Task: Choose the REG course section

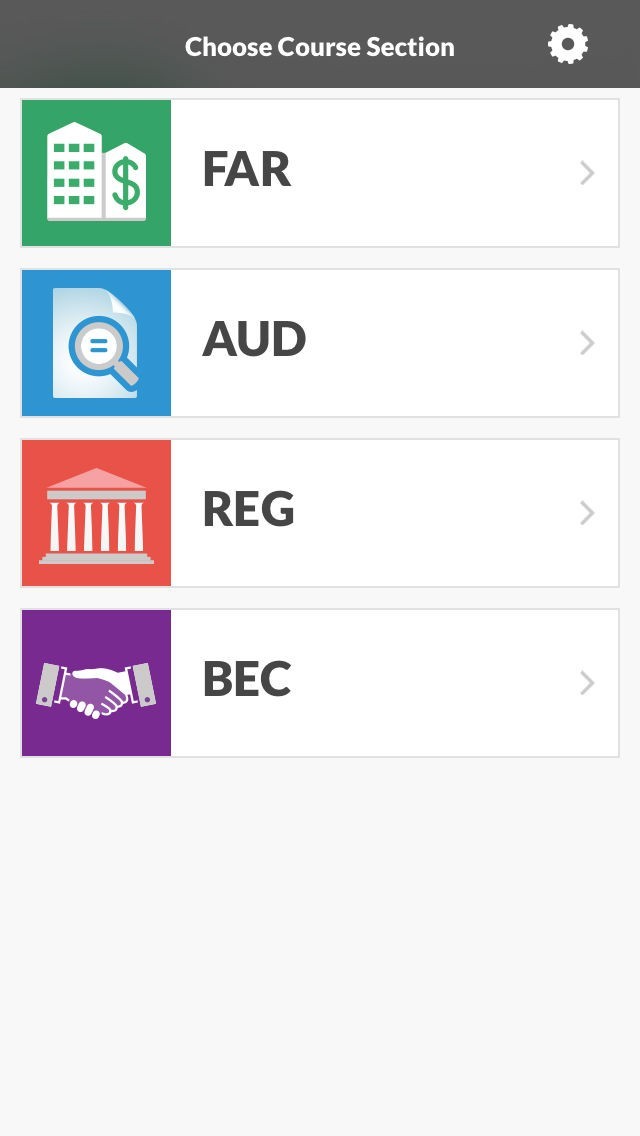Action: pos(320,512)
